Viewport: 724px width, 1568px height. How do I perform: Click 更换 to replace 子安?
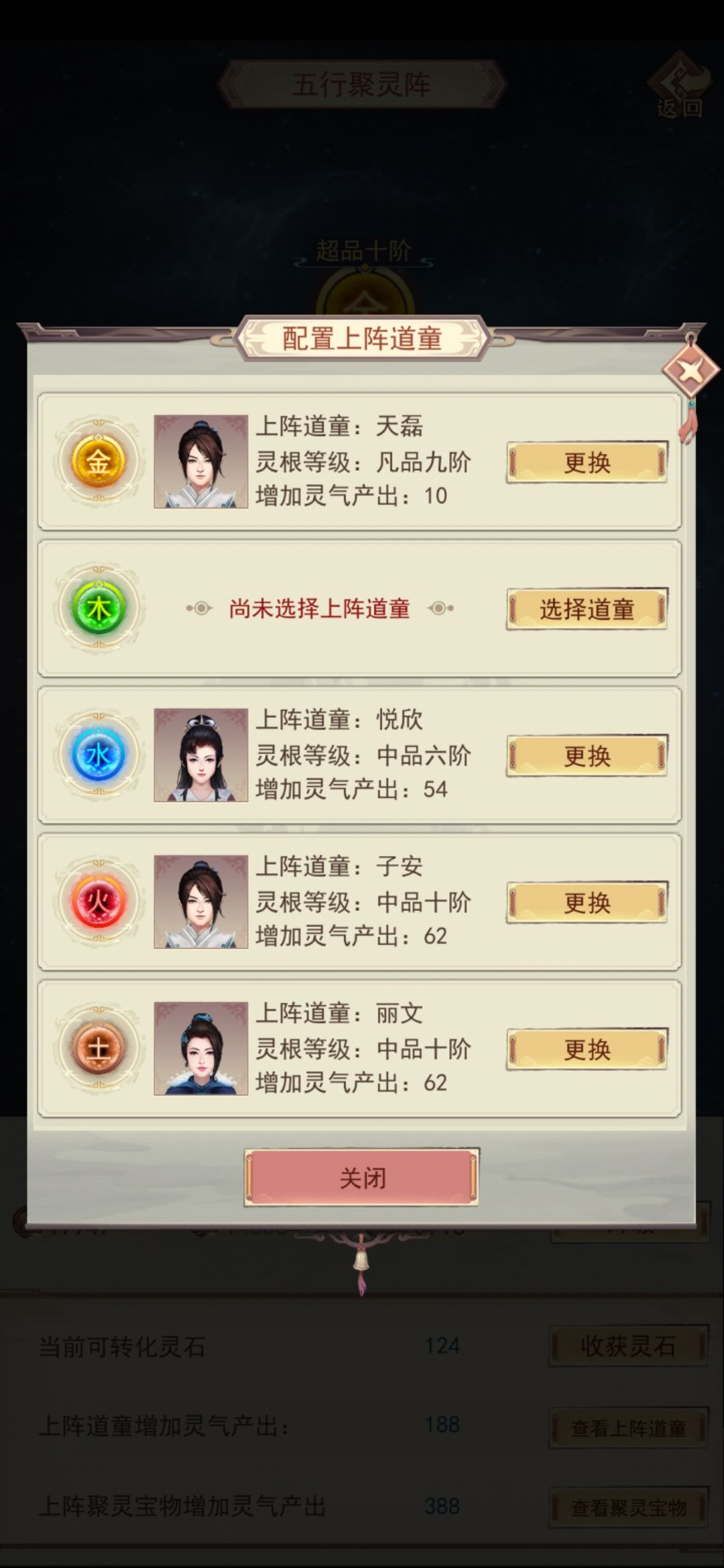[587, 901]
